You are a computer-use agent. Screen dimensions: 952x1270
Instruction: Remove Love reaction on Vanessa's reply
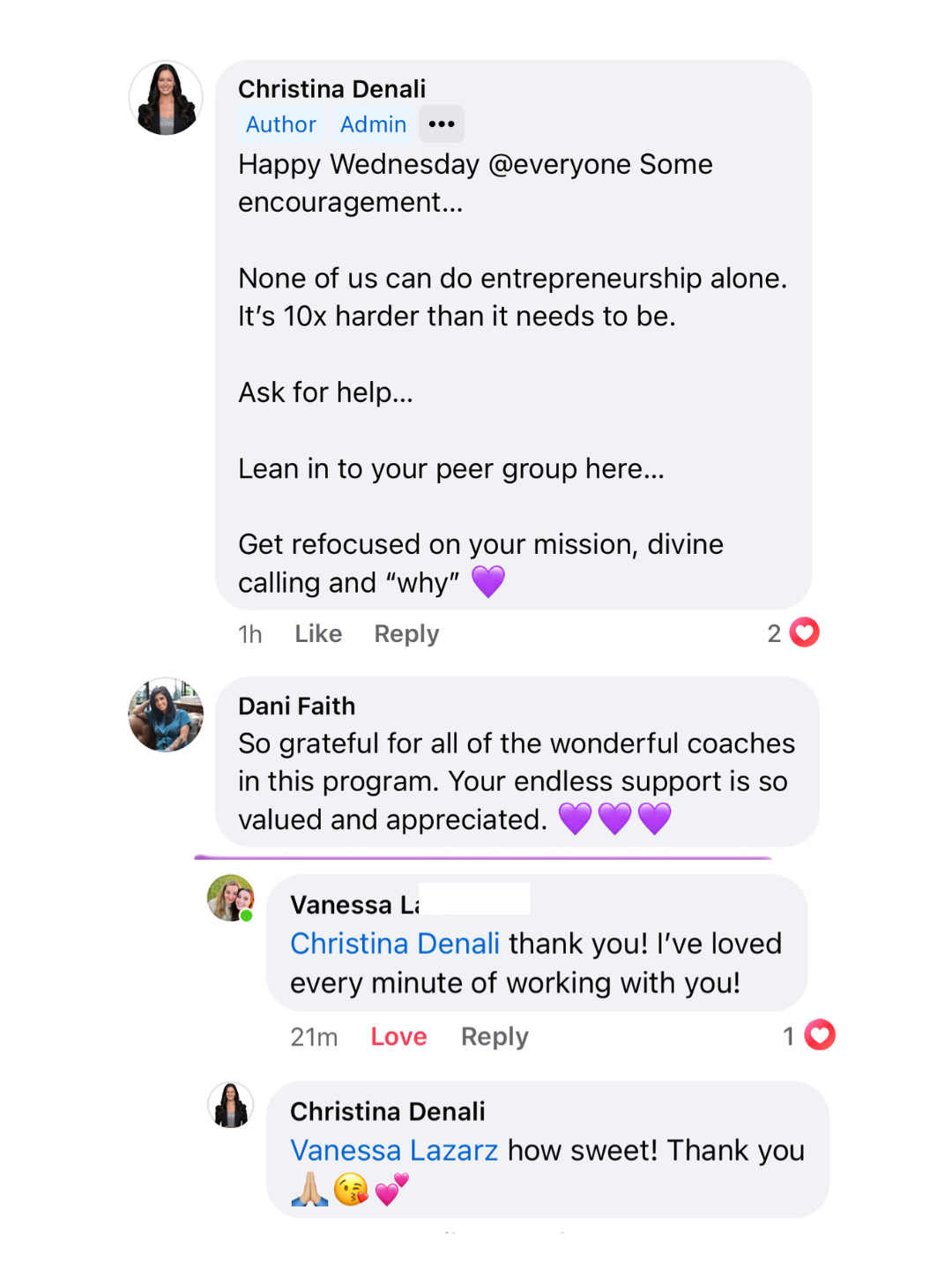click(398, 1036)
